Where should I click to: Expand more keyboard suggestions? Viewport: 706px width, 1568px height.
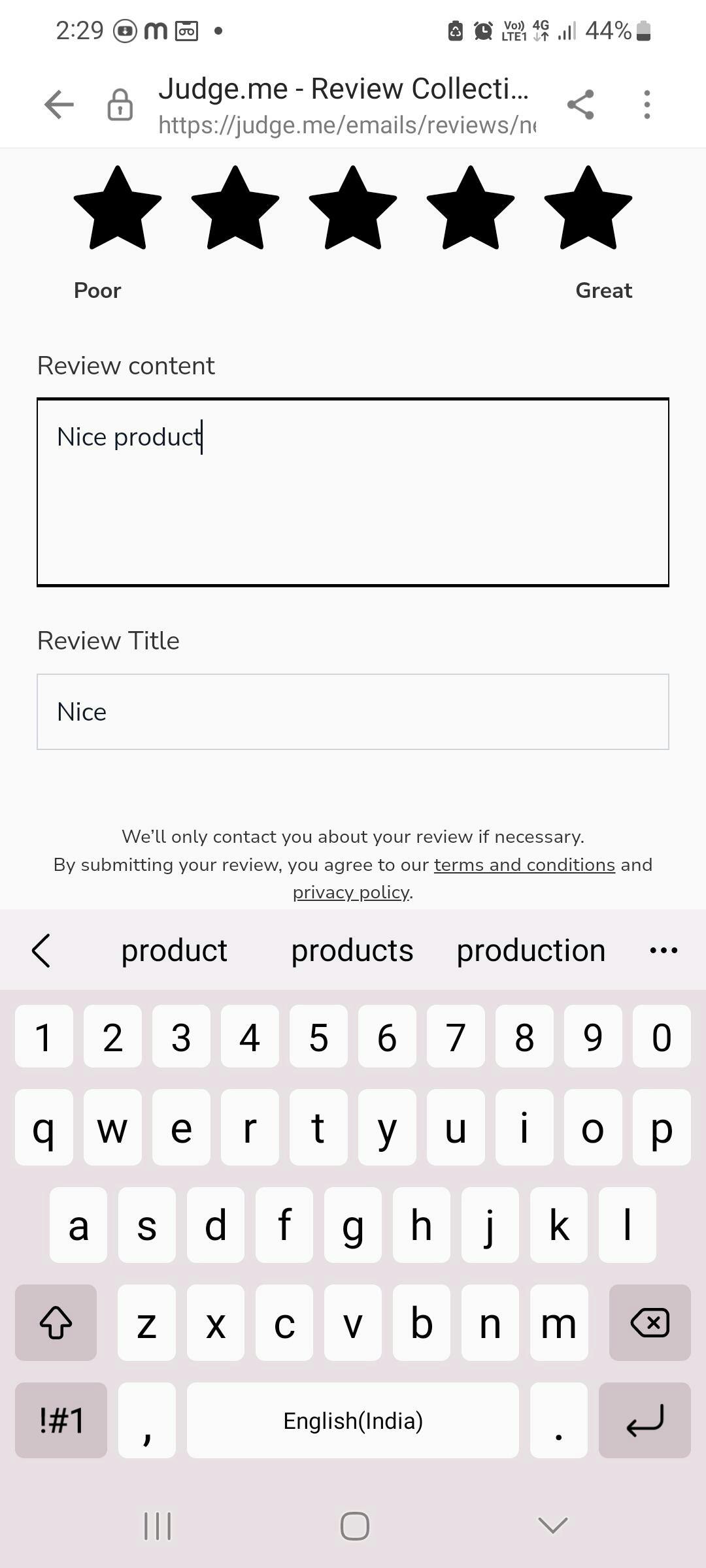(664, 950)
